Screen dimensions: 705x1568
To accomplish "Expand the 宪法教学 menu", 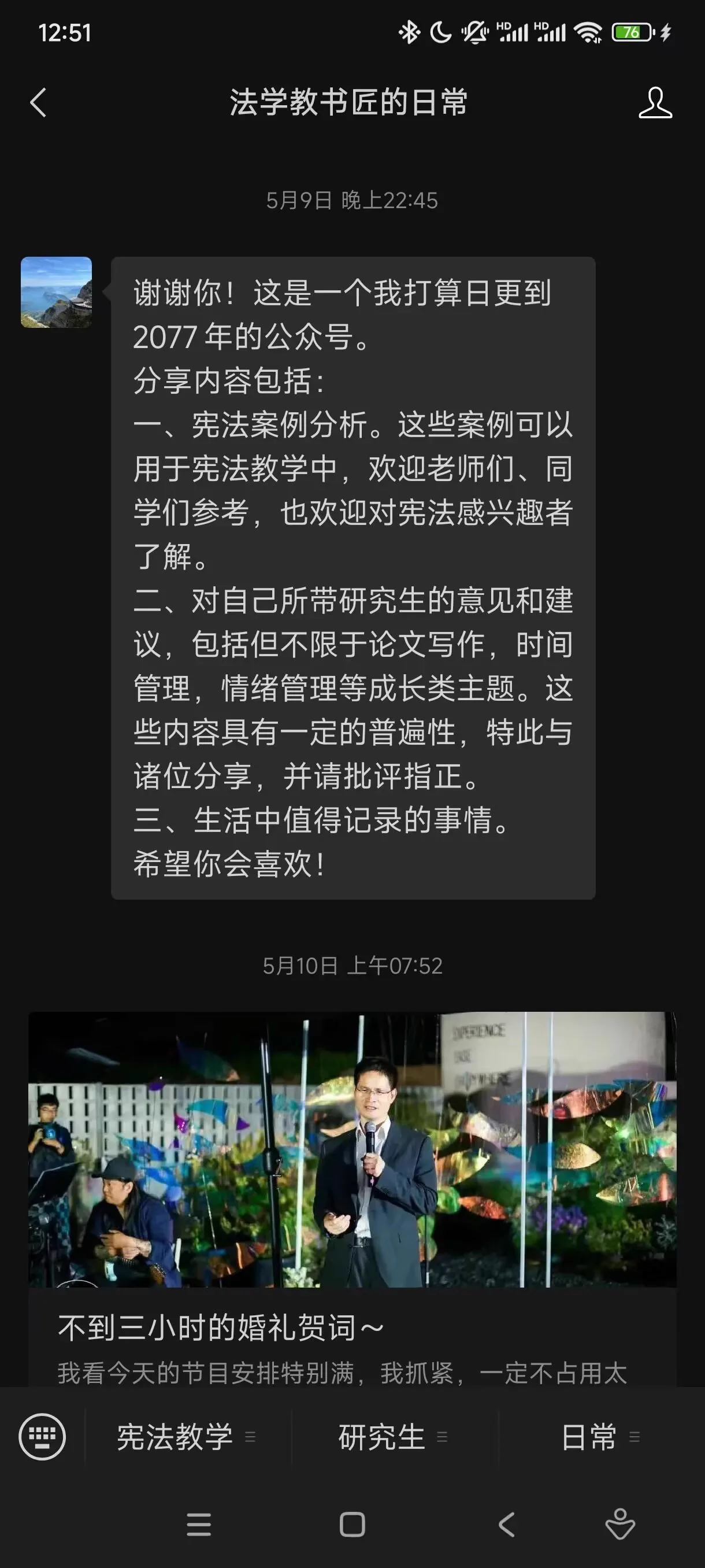I will 186,1437.
